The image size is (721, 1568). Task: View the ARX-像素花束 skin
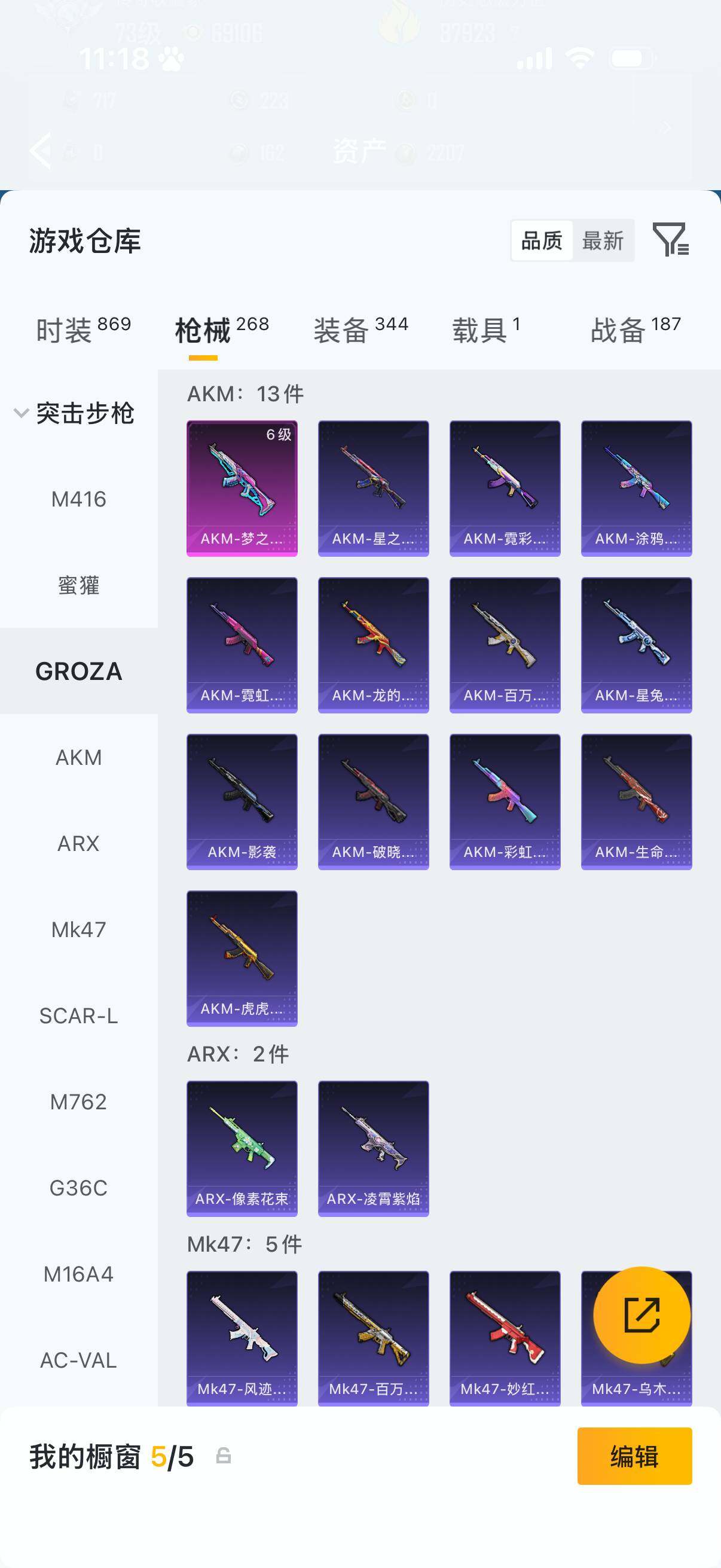[x=242, y=1149]
